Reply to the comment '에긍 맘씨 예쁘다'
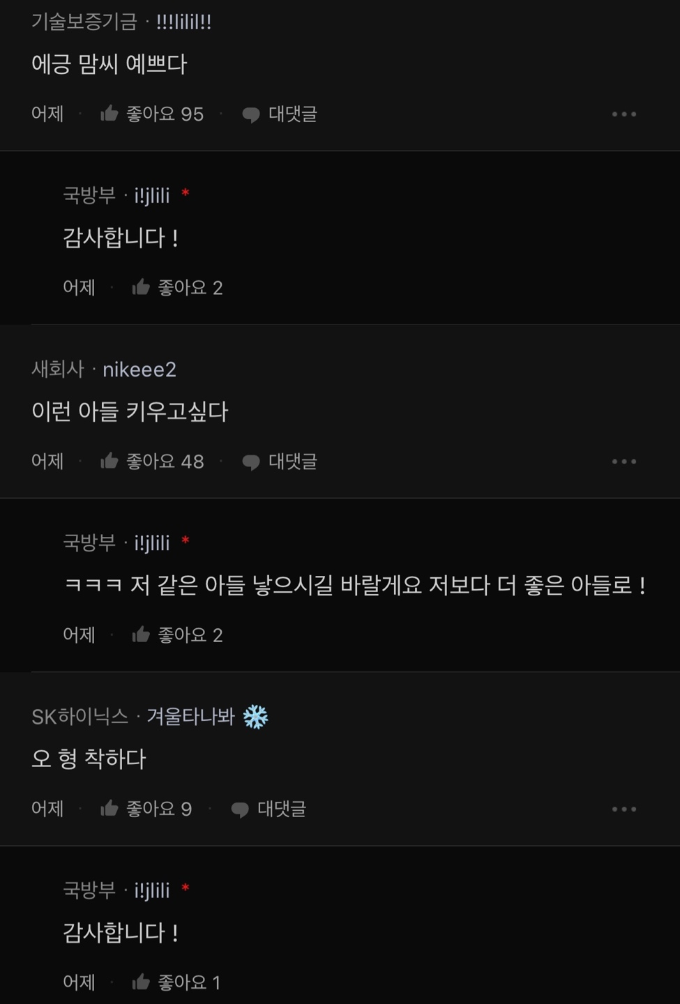680x1004 pixels. click(280, 114)
